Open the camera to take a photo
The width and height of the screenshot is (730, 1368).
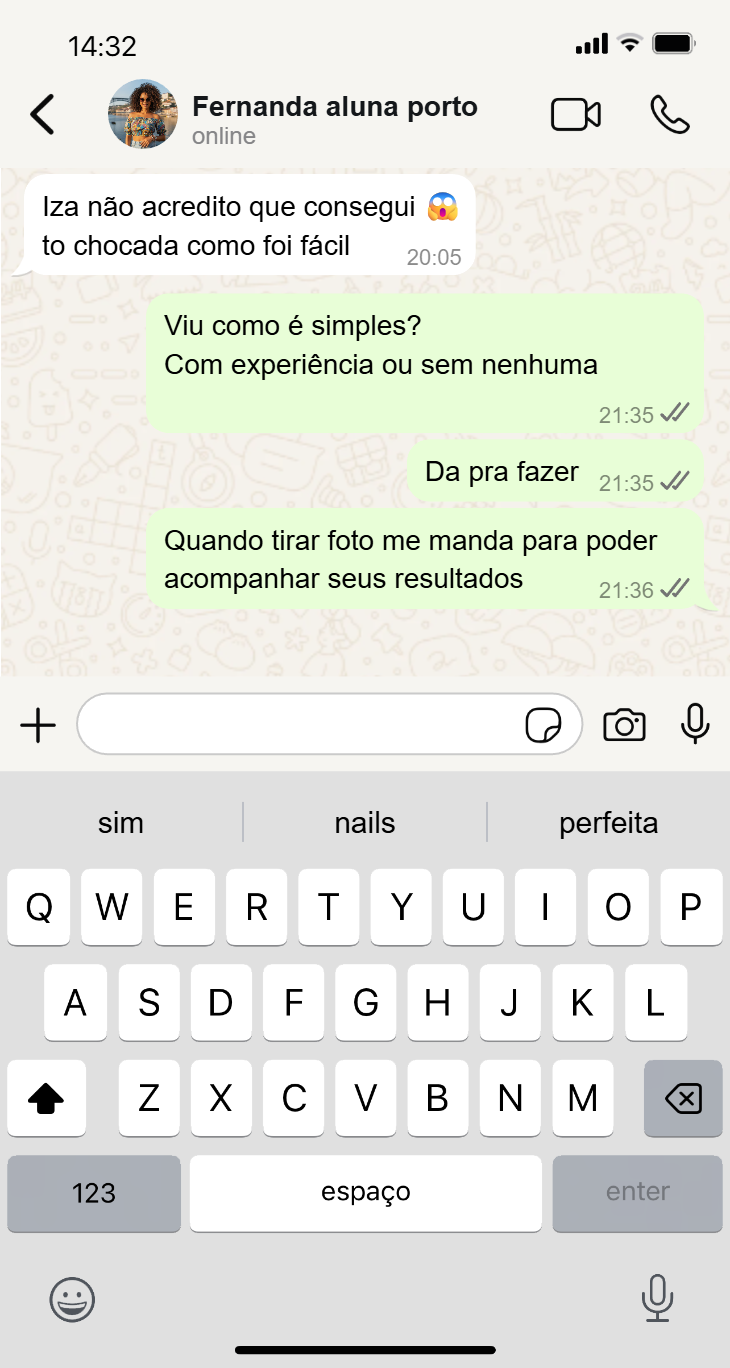pyautogui.click(x=624, y=725)
